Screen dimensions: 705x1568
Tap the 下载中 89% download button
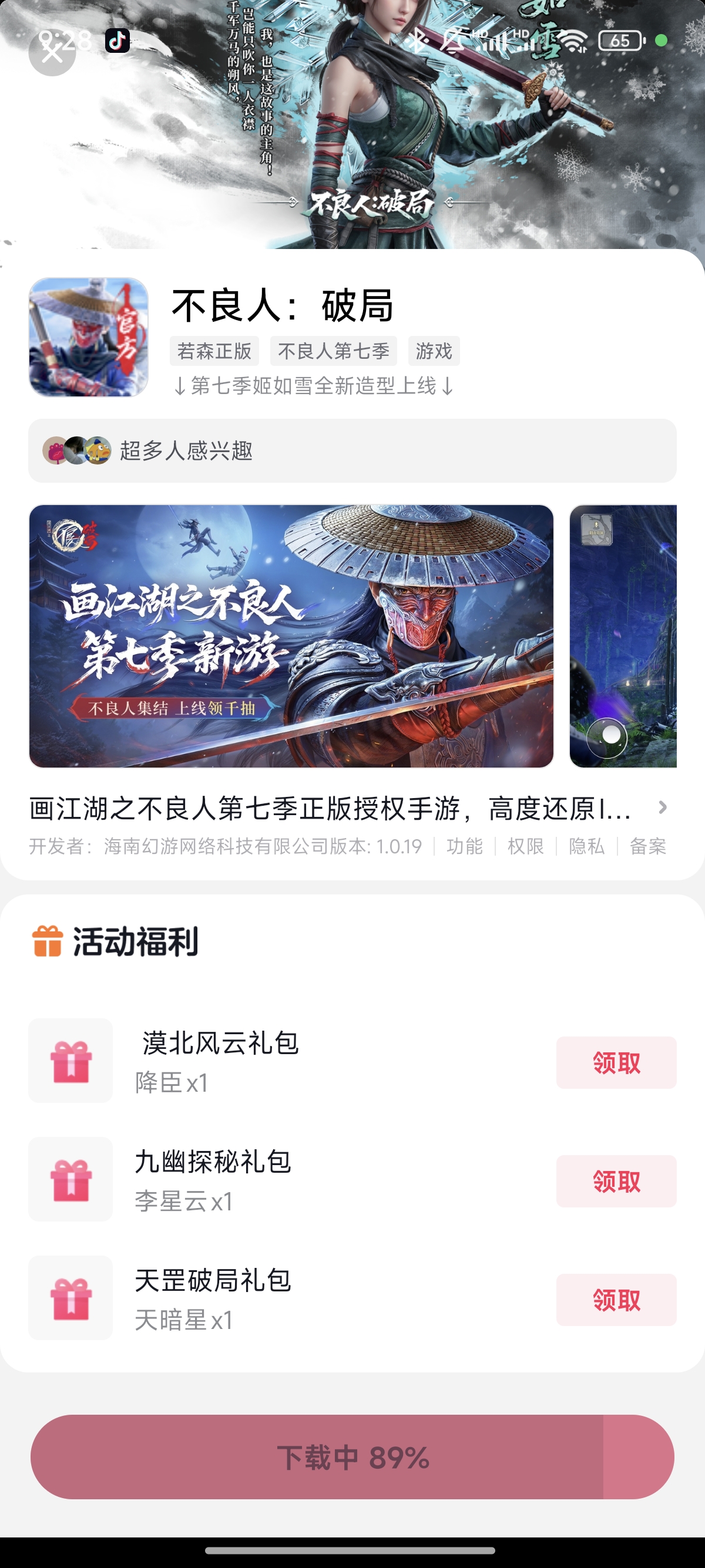pyautogui.click(x=352, y=1457)
